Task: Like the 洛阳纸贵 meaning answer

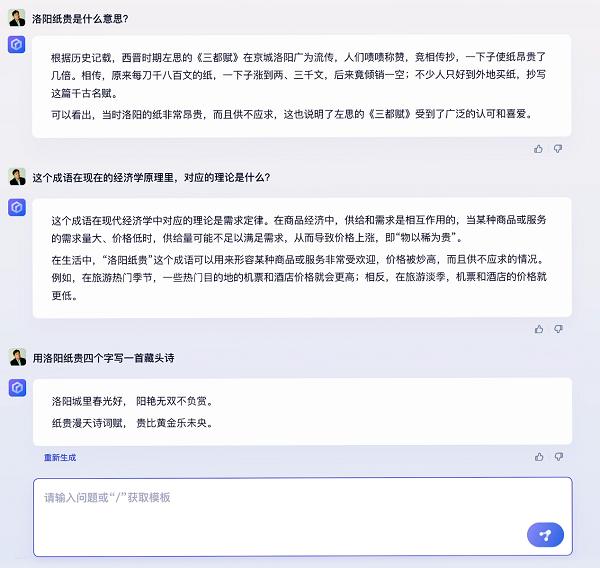Action: click(539, 148)
